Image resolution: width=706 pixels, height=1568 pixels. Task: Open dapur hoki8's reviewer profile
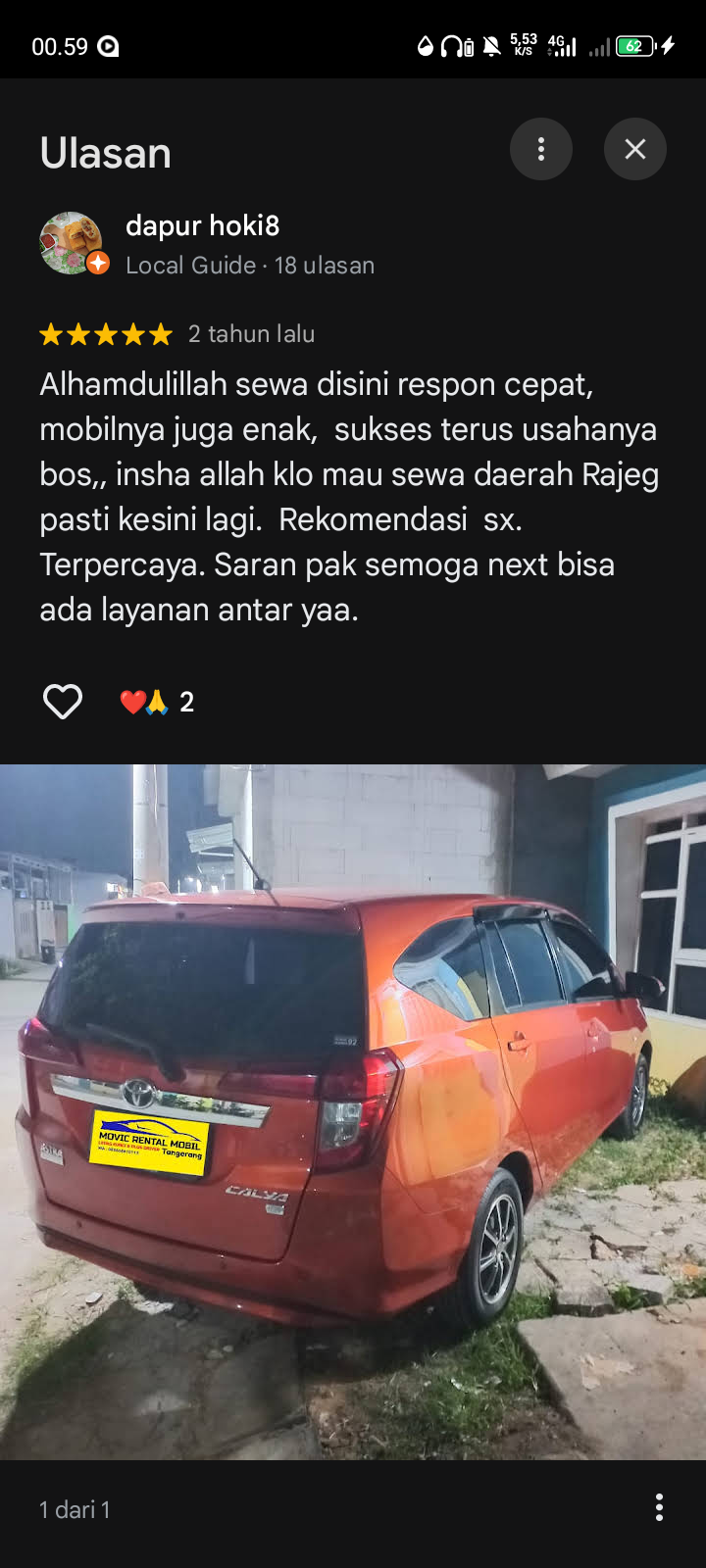[x=202, y=226]
